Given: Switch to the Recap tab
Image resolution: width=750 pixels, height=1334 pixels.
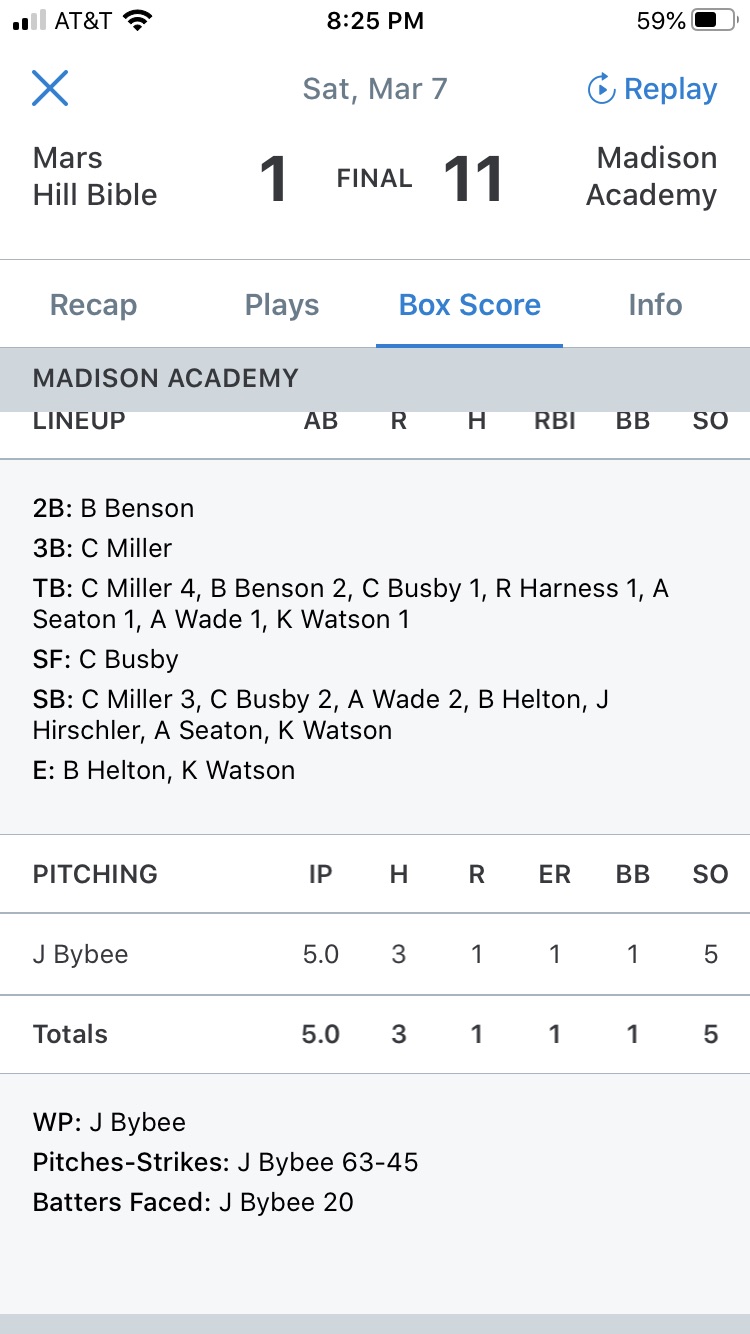Looking at the screenshot, I should pyautogui.click(x=93, y=305).
